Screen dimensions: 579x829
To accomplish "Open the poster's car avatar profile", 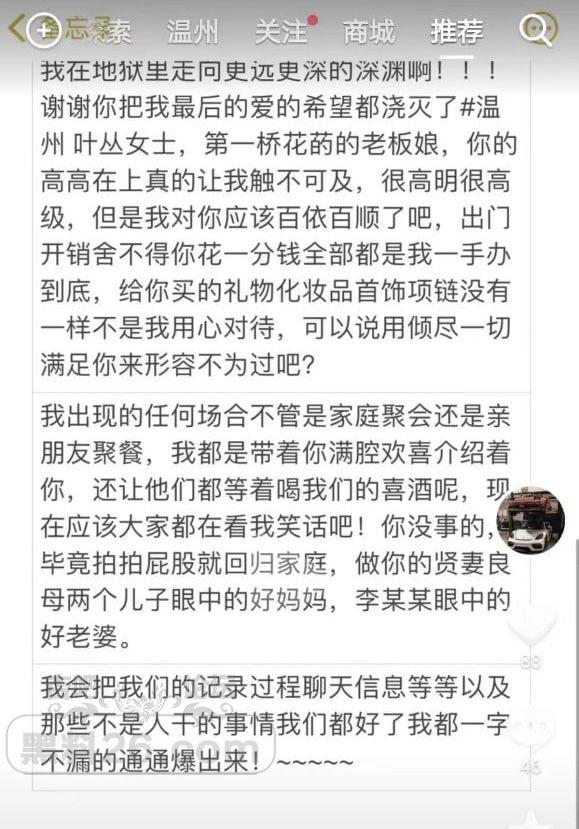I will click(530, 520).
